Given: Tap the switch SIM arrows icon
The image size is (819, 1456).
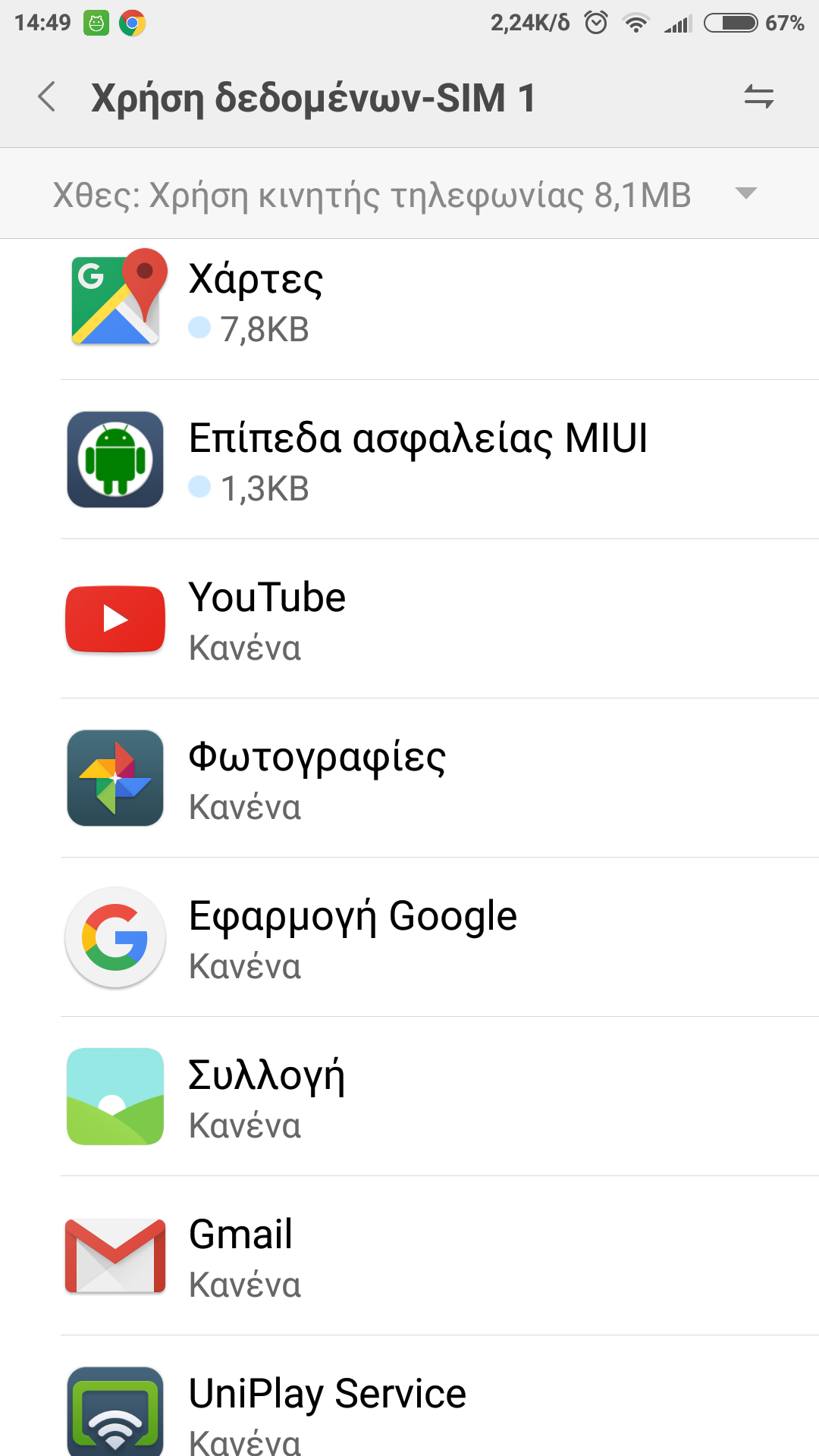Looking at the screenshot, I should tap(758, 97).
